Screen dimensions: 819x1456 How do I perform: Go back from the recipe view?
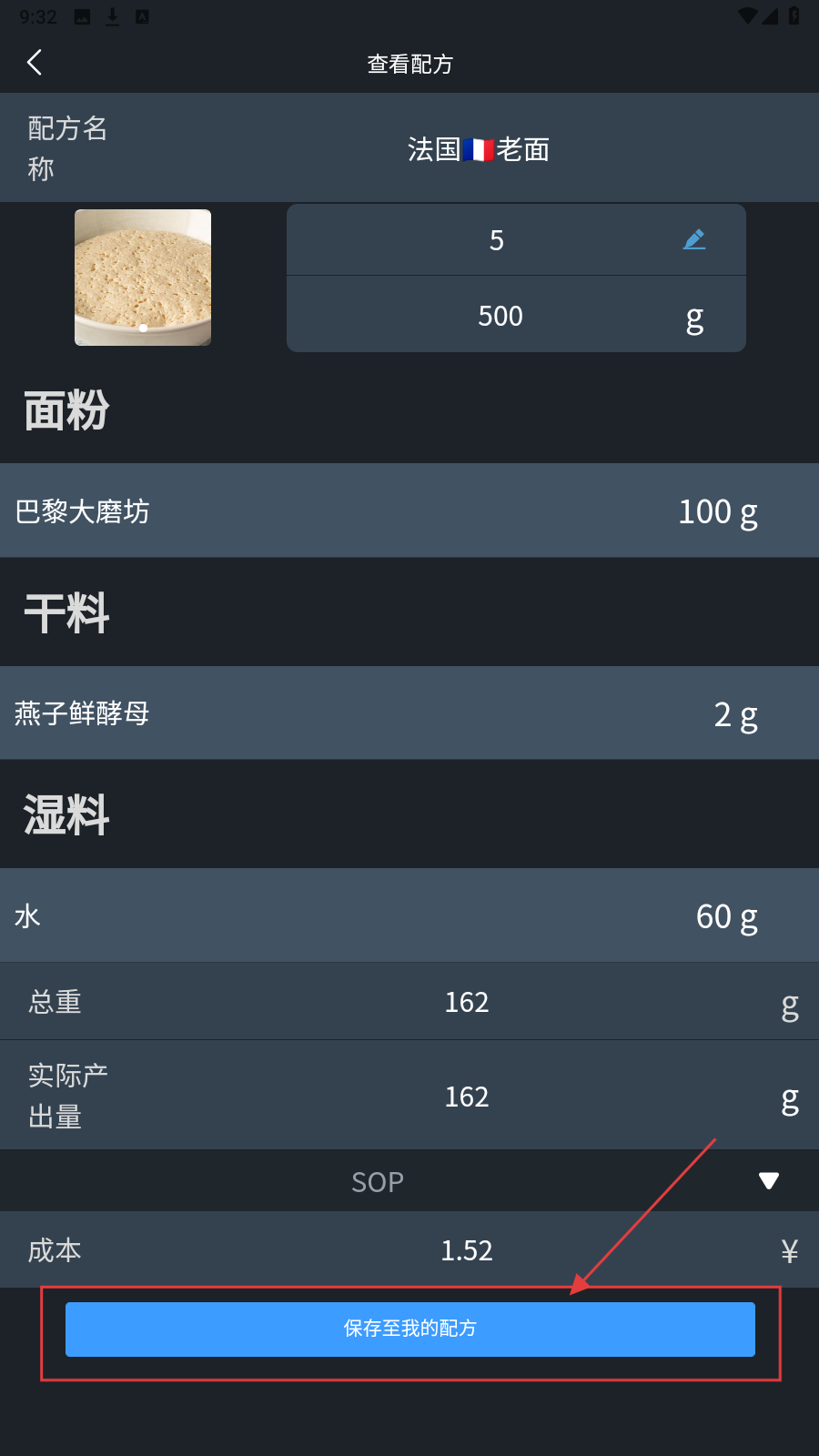tap(35, 63)
